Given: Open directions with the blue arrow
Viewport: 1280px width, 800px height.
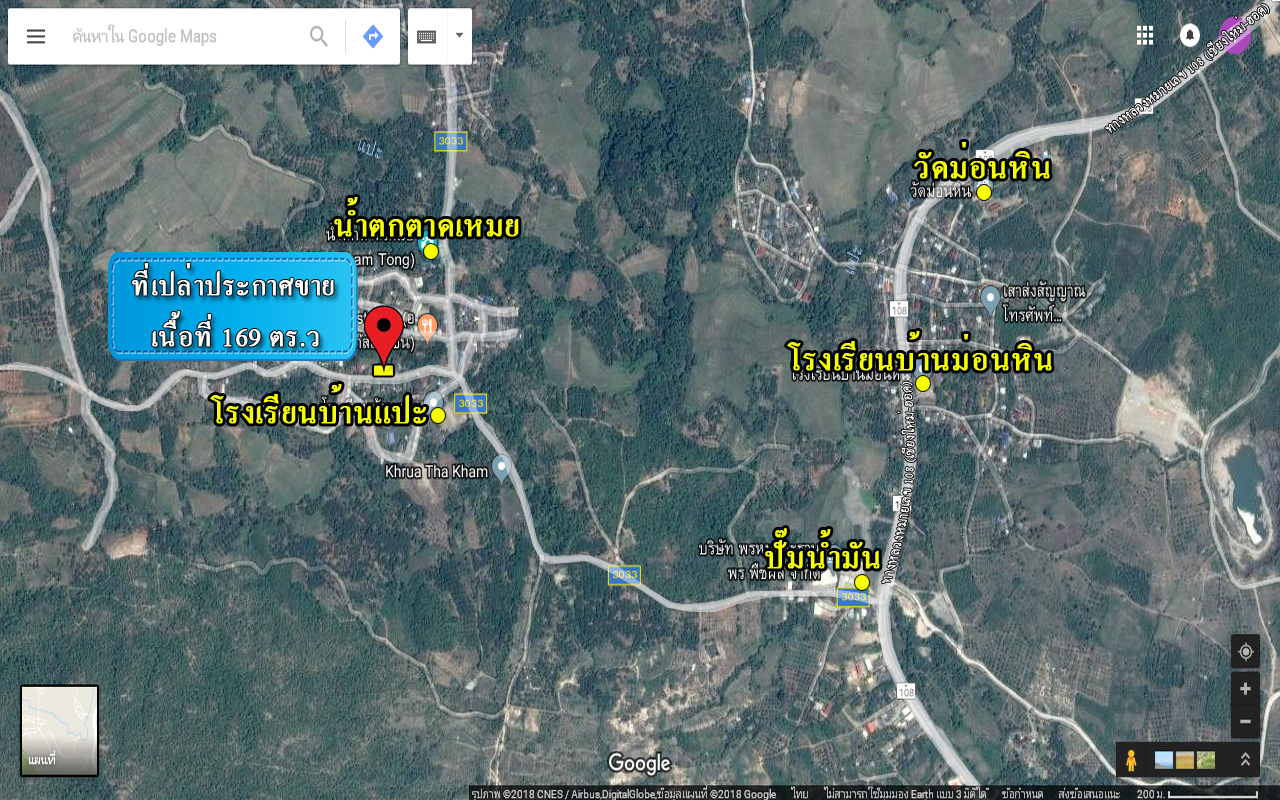Looking at the screenshot, I should [373, 37].
